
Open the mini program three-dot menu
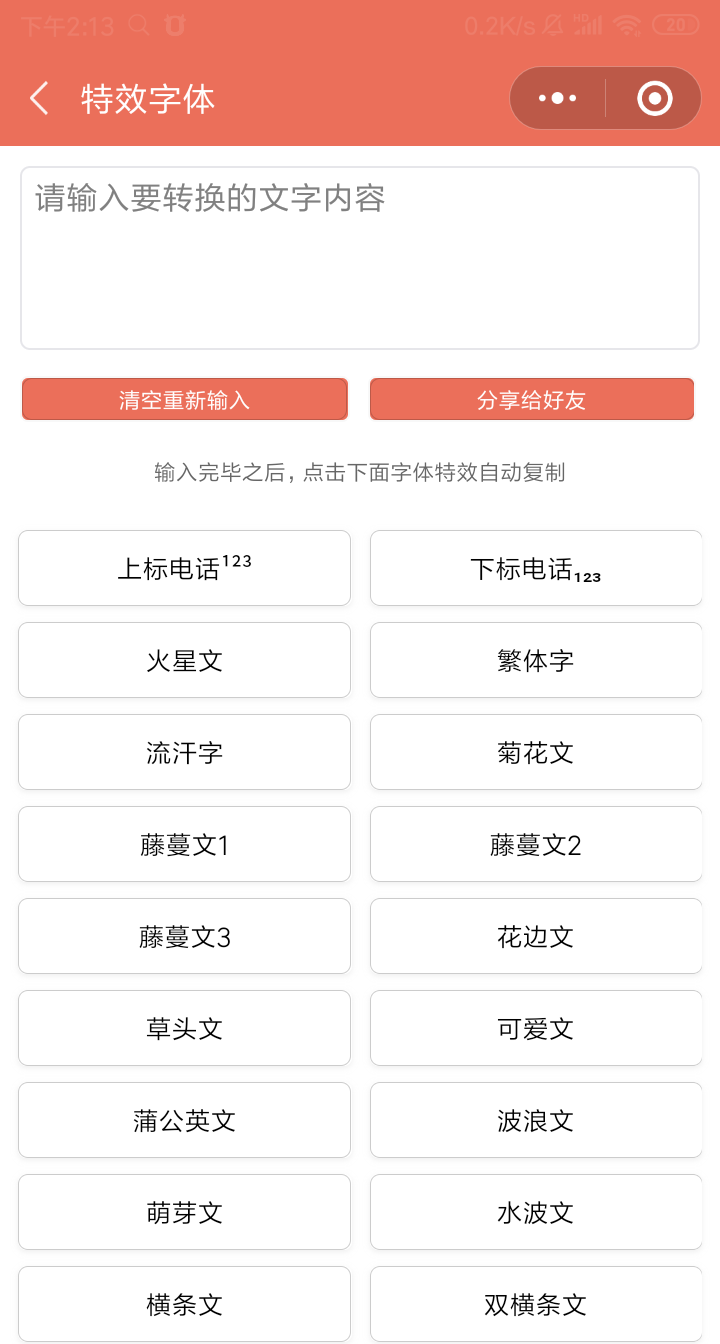tap(557, 98)
